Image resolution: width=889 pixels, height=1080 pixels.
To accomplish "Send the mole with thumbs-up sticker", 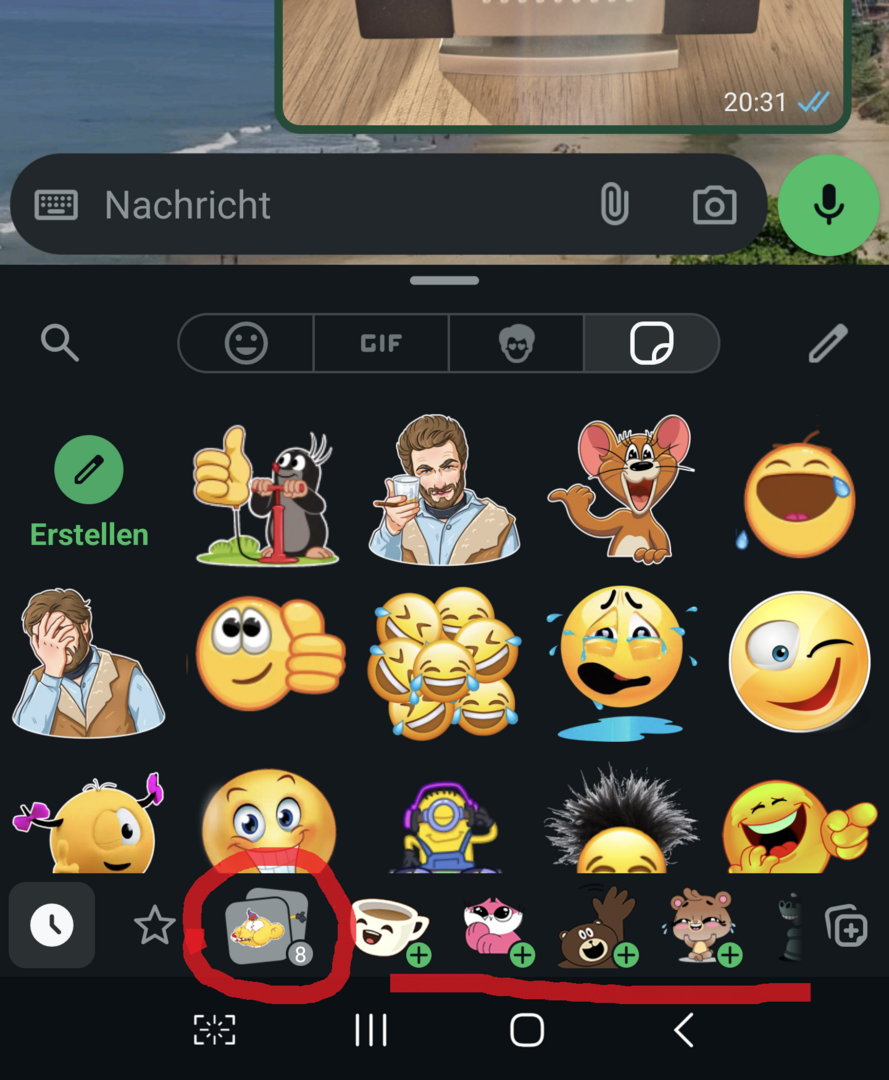I will coord(263,493).
